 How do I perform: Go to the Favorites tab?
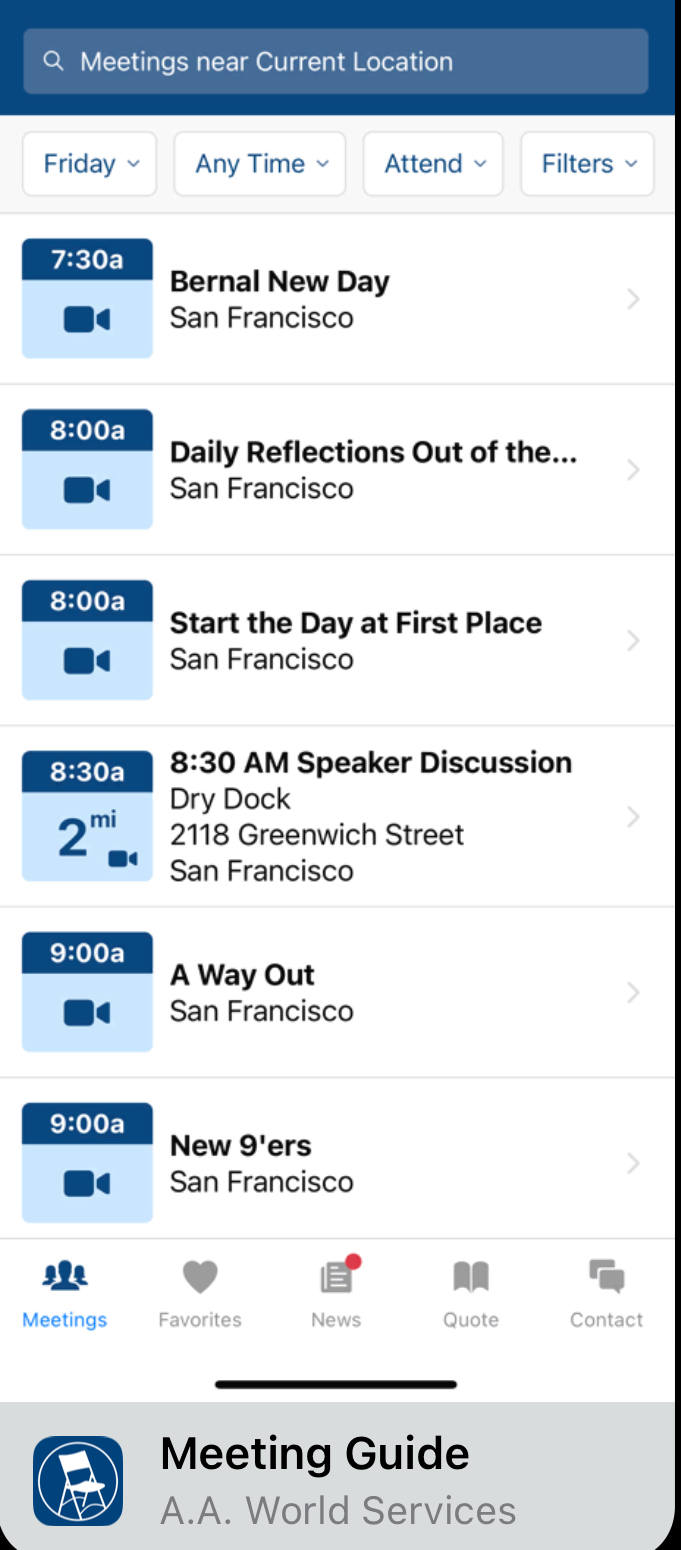click(200, 1294)
